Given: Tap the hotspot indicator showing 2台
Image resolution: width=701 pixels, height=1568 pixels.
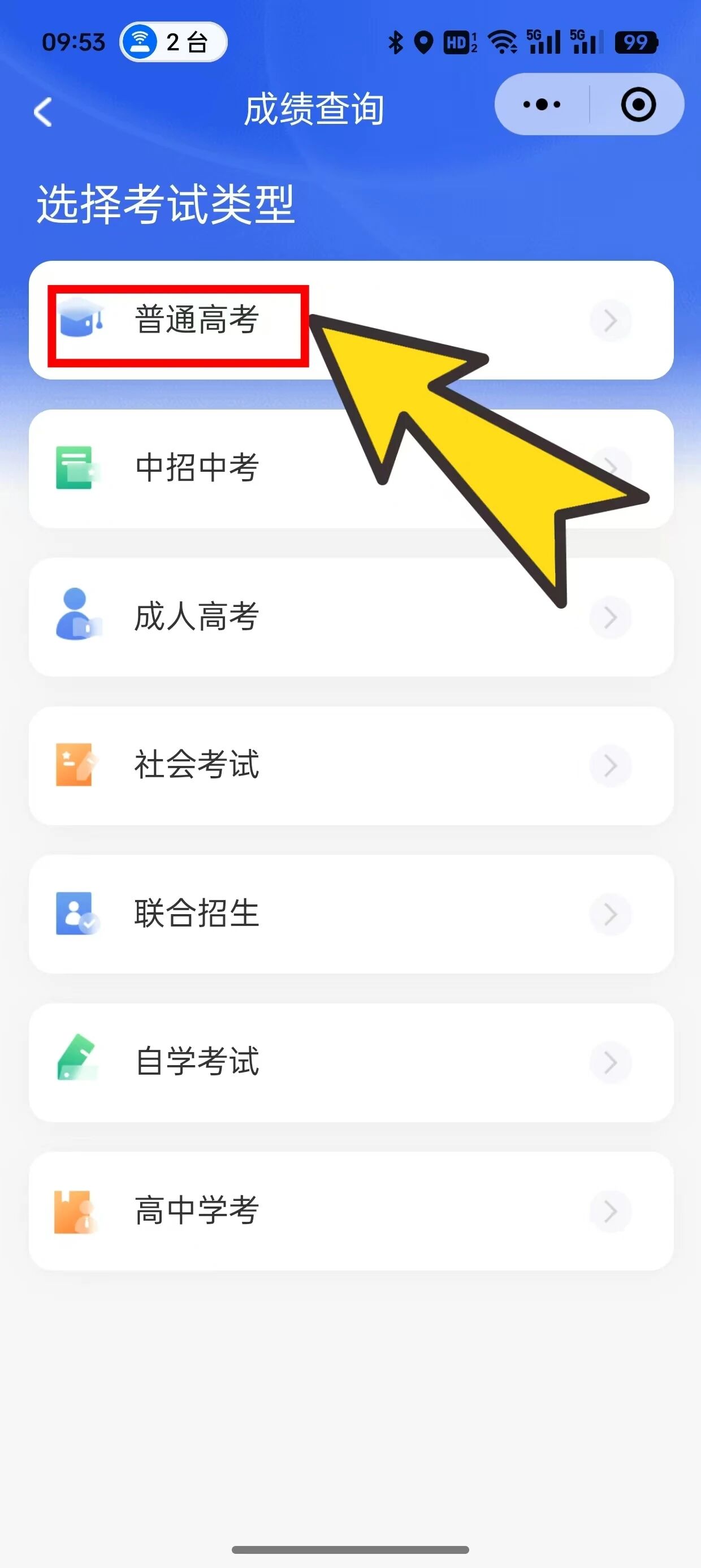Looking at the screenshot, I should pyautogui.click(x=172, y=41).
